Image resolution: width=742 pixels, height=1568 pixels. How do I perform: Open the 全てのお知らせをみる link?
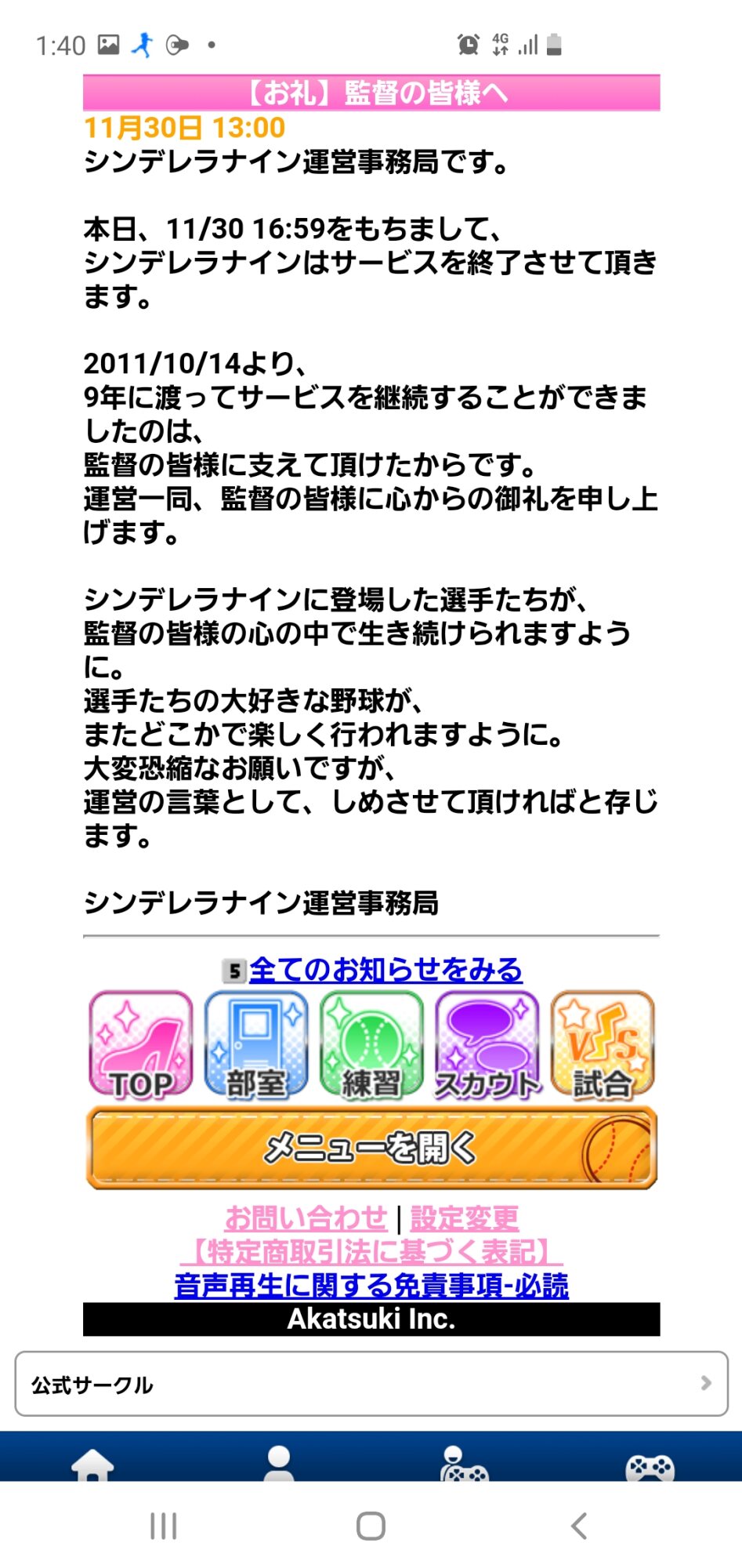coord(385,970)
